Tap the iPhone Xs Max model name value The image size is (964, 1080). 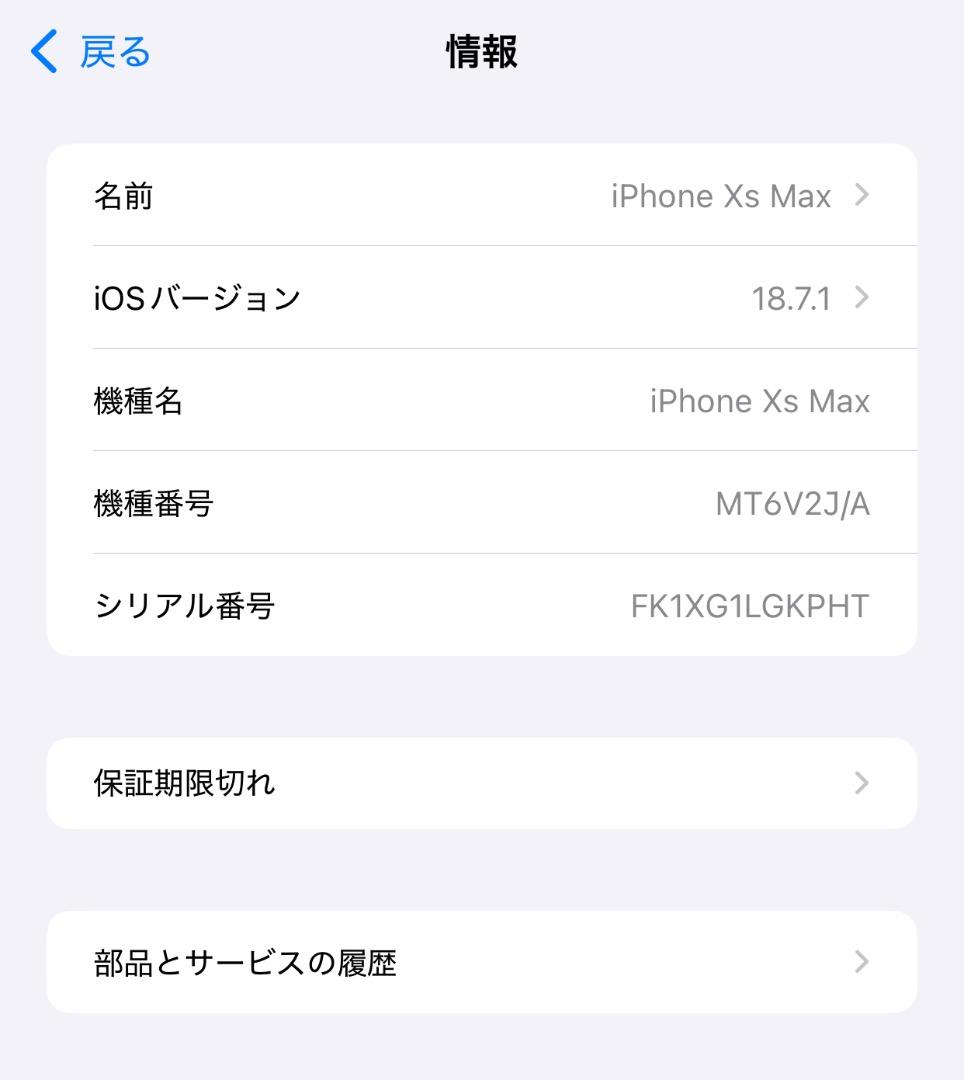tap(760, 400)
